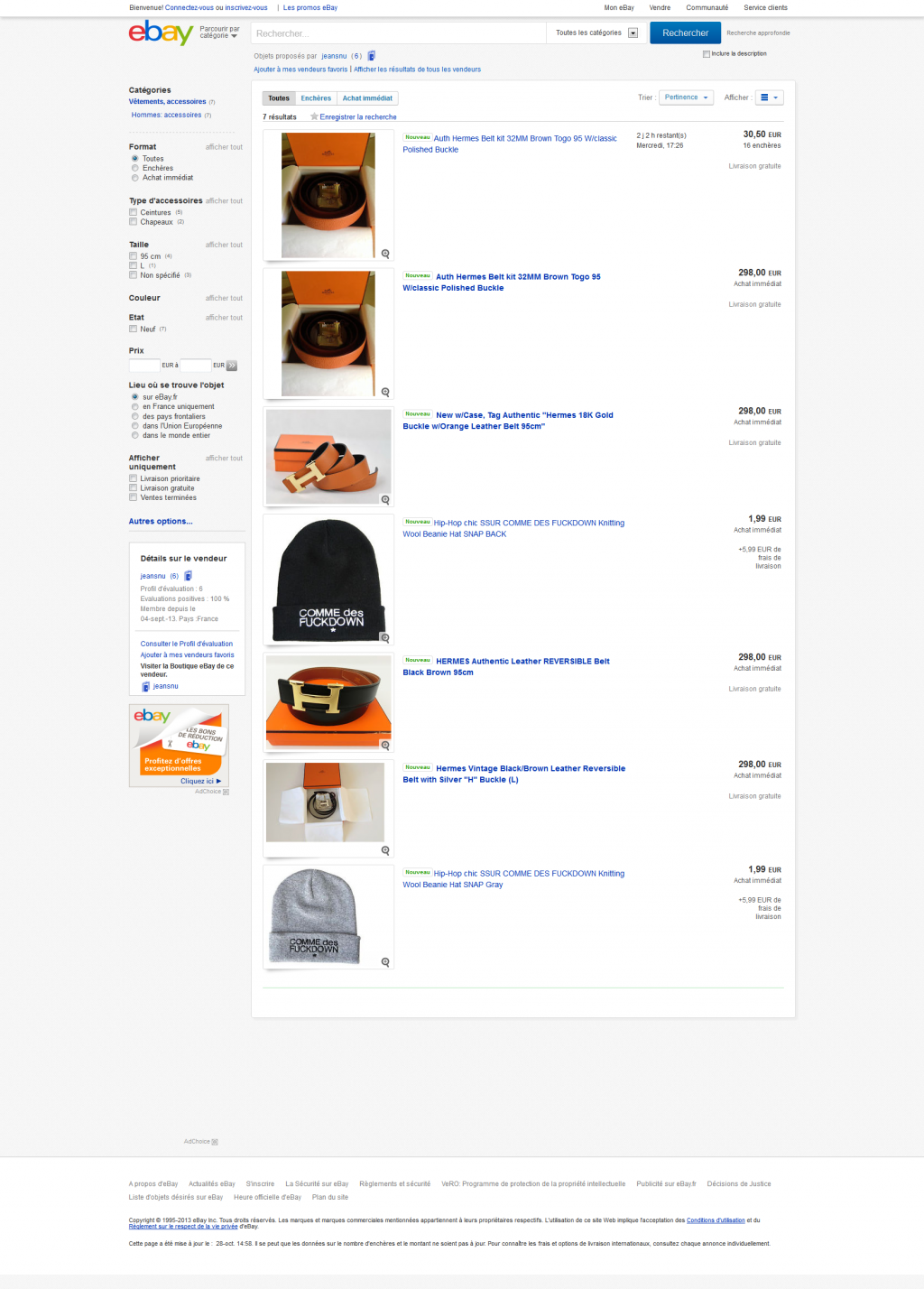Check the Chapeaux accessory filter
This screenshot has width=924, height=1289.
(x=134, y=222)
